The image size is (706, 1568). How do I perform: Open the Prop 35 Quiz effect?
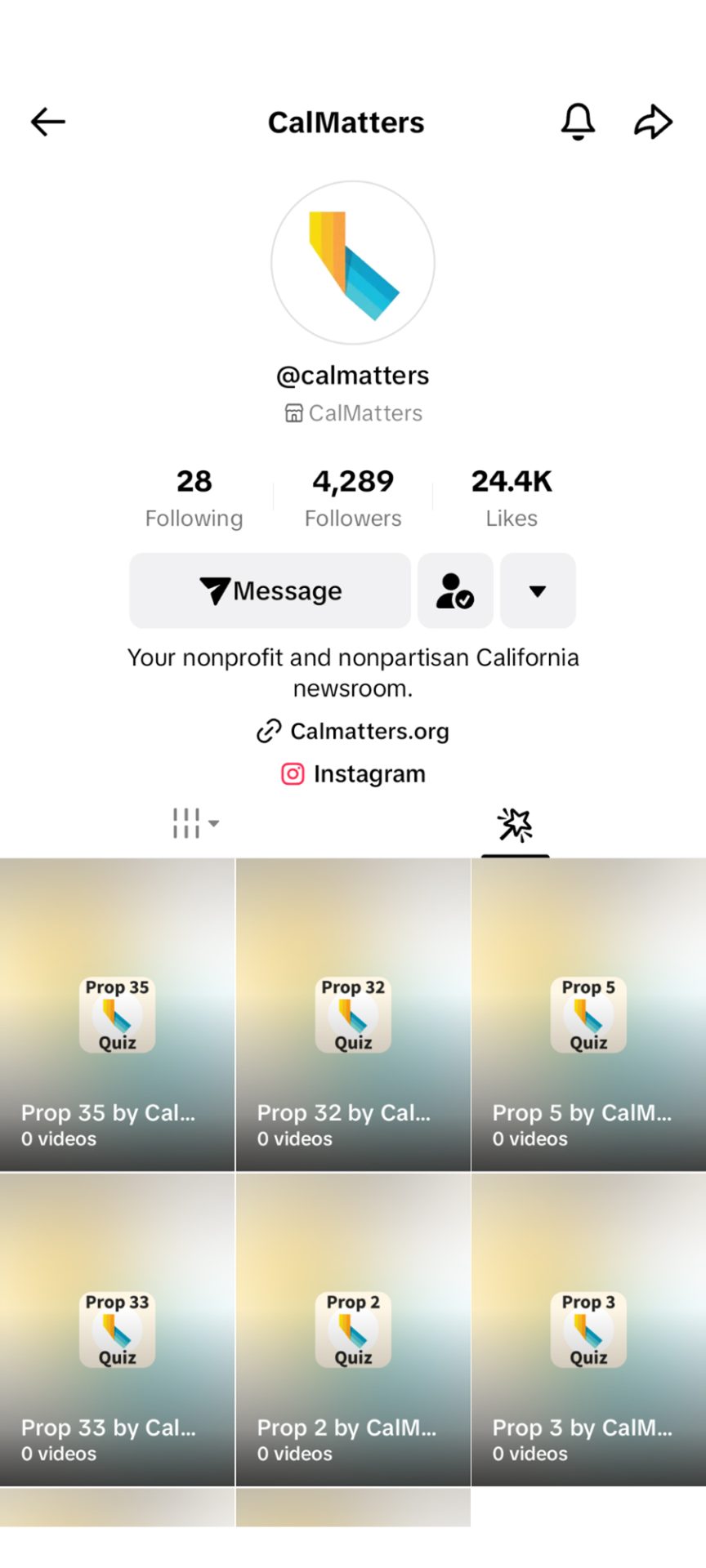click(x=117, y=1015)
